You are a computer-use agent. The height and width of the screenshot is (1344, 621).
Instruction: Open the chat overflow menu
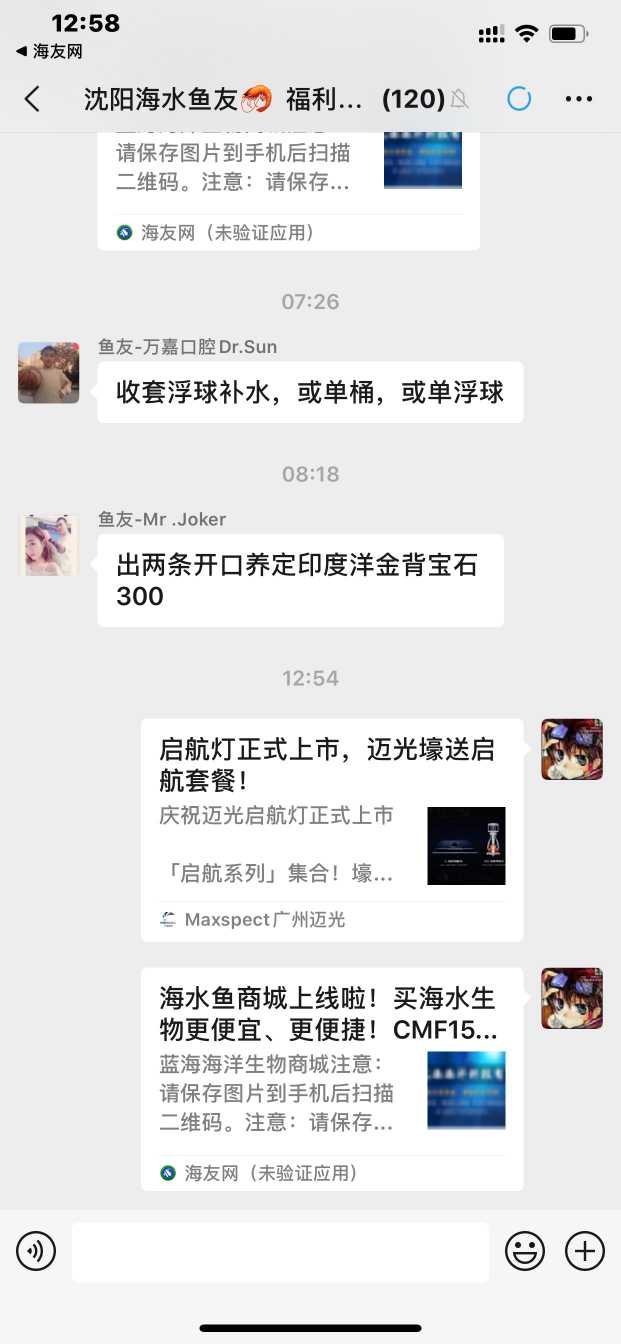(x=579, y=98)
